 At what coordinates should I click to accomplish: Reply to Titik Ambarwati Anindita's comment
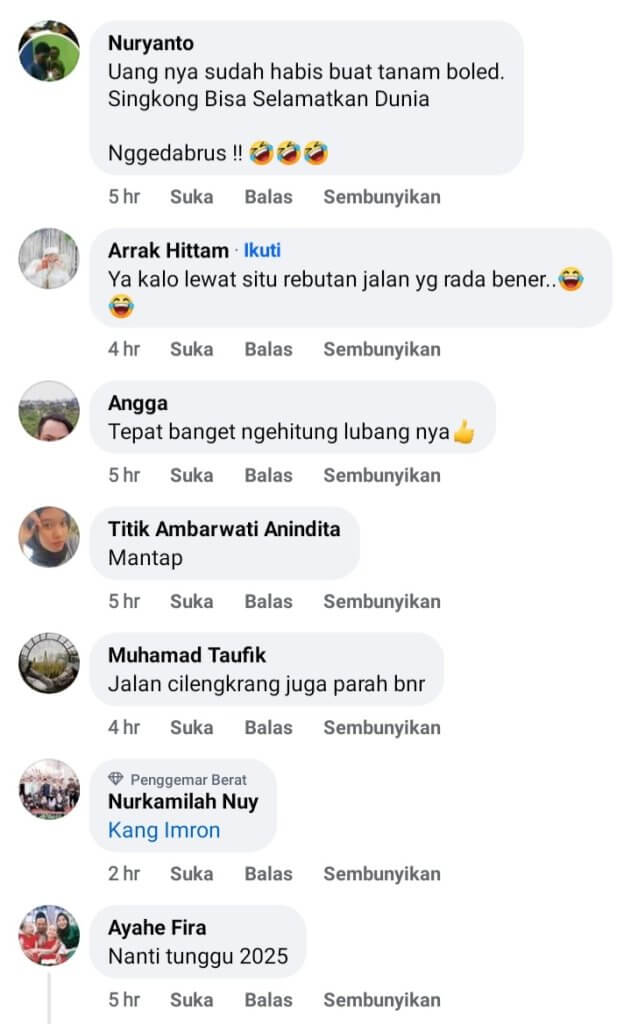point(268,601)
